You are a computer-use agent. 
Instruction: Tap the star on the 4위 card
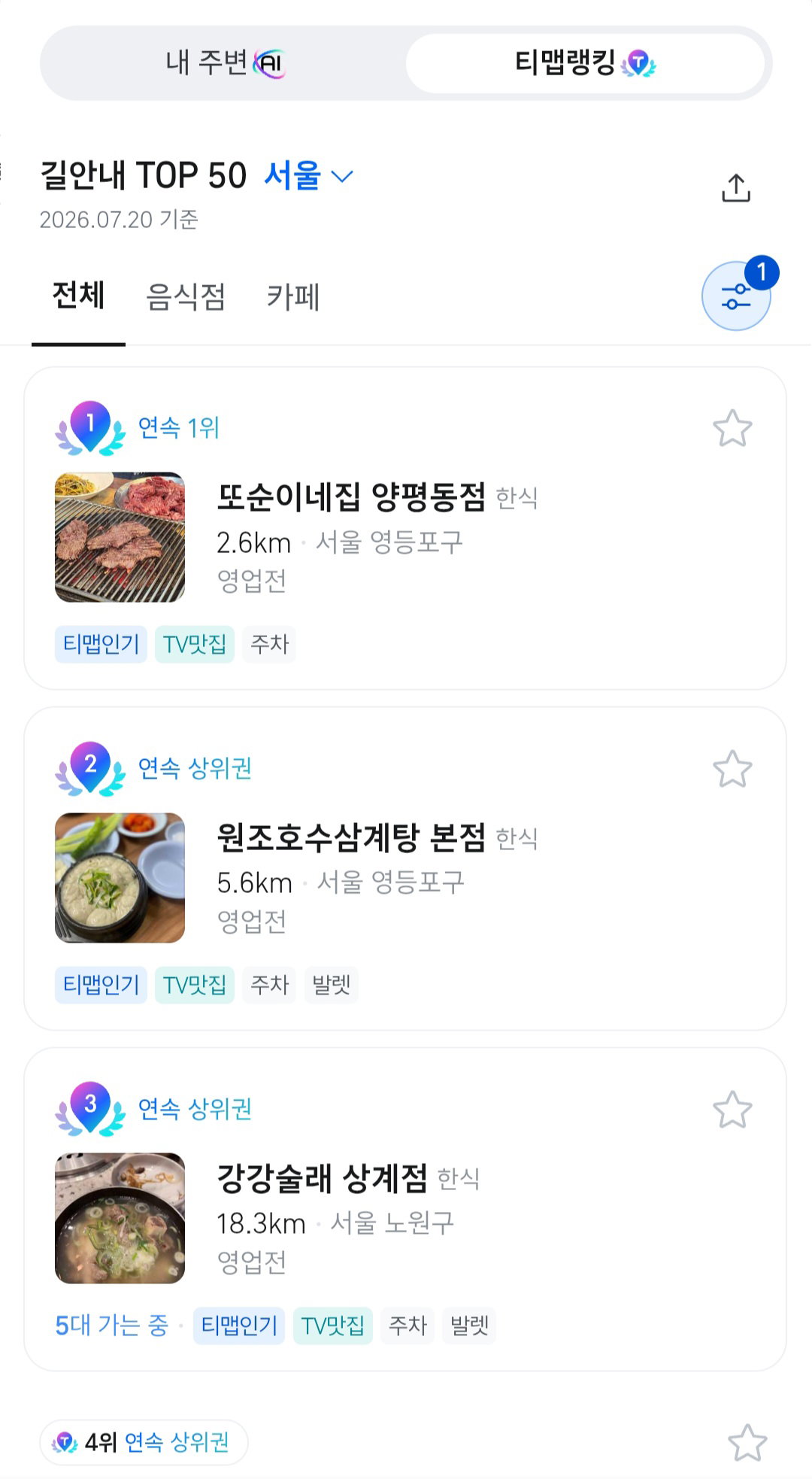[x=747, y=1443]
